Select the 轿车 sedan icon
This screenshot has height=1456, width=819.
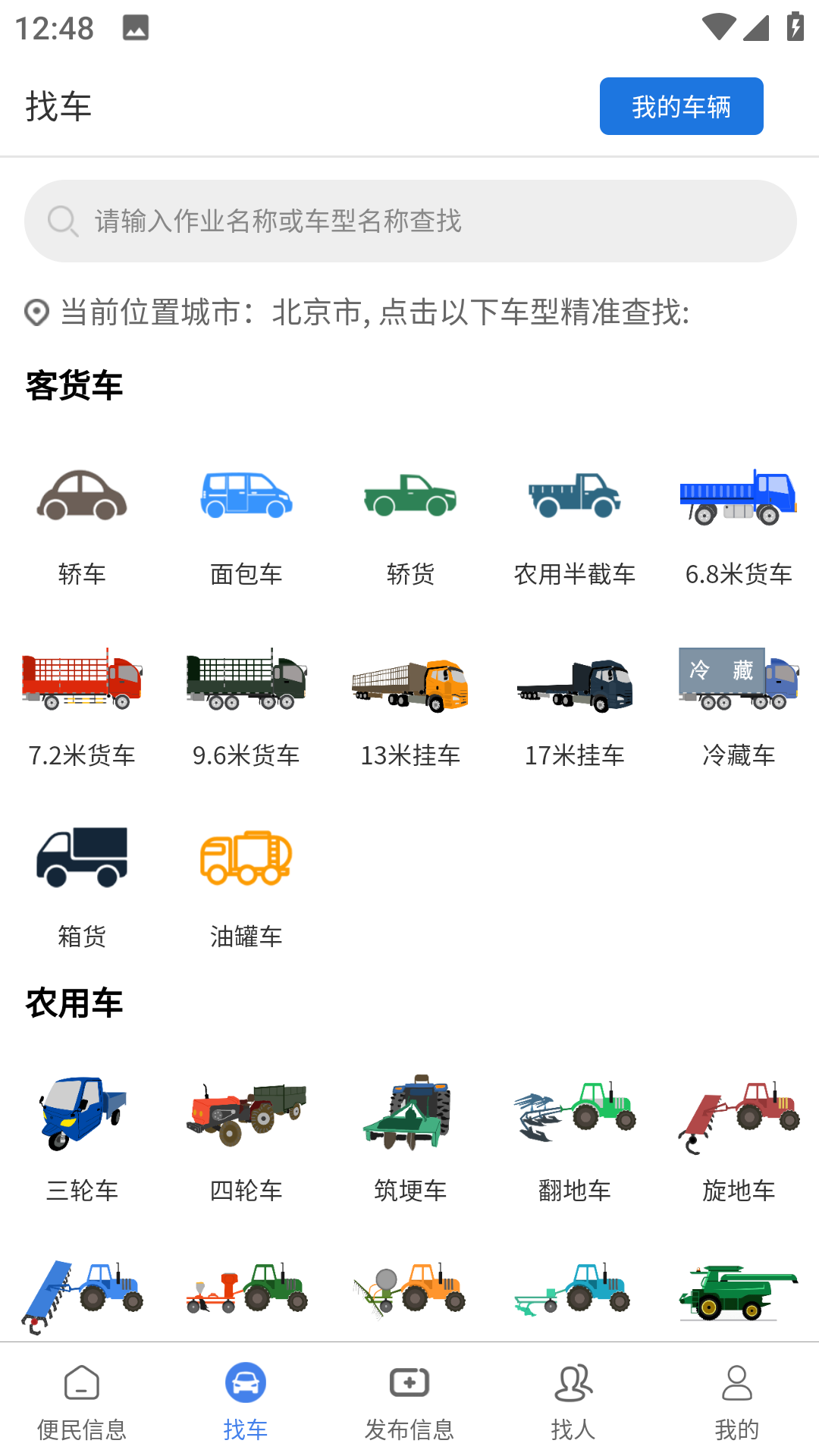pyautogui.click(x=82, y=497)
